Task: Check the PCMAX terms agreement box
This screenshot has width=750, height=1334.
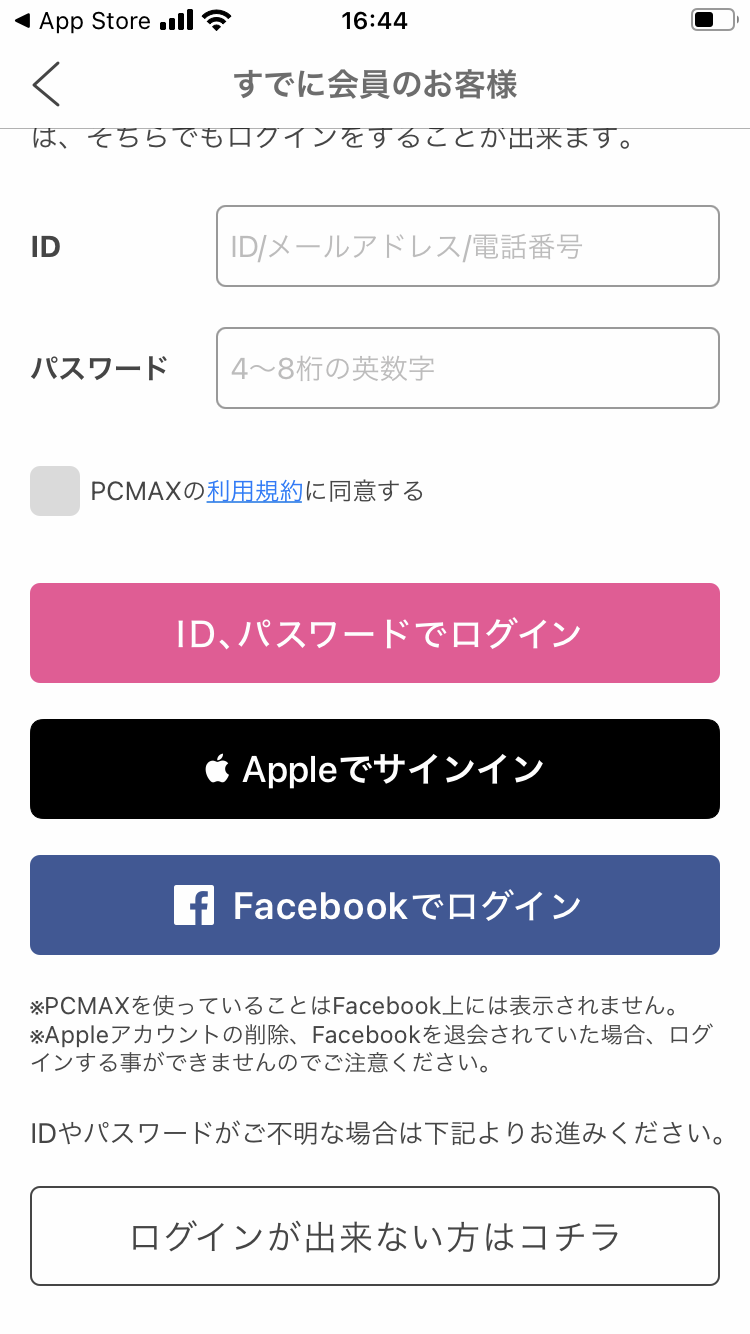Action: coord(55,491)
